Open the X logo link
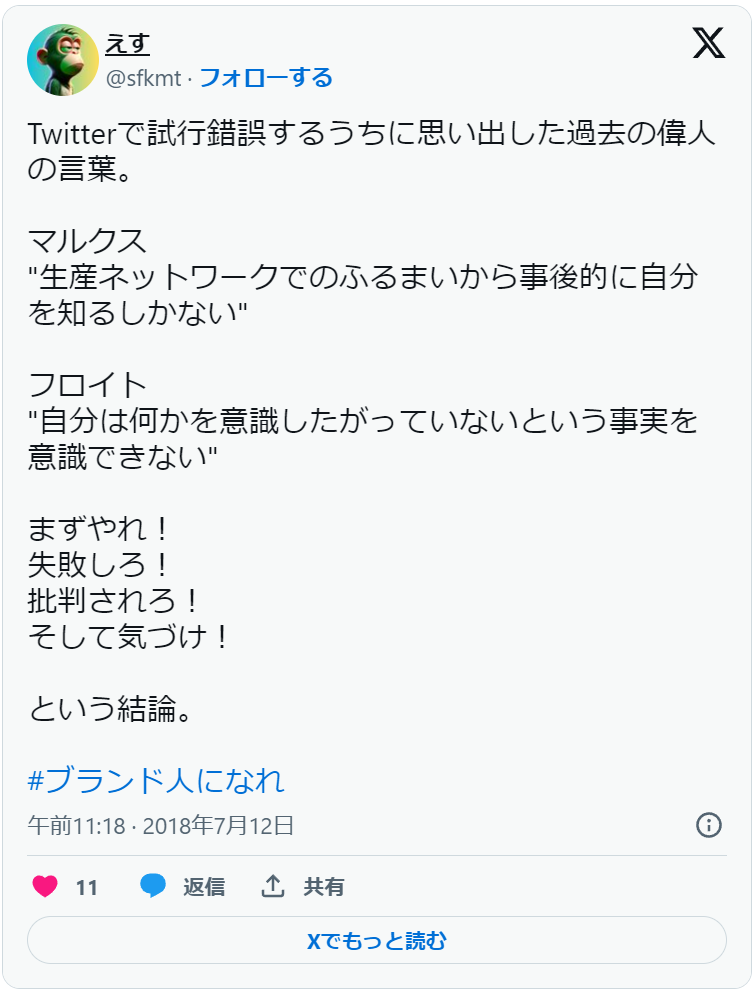752x992 pixels. point(708,44)
